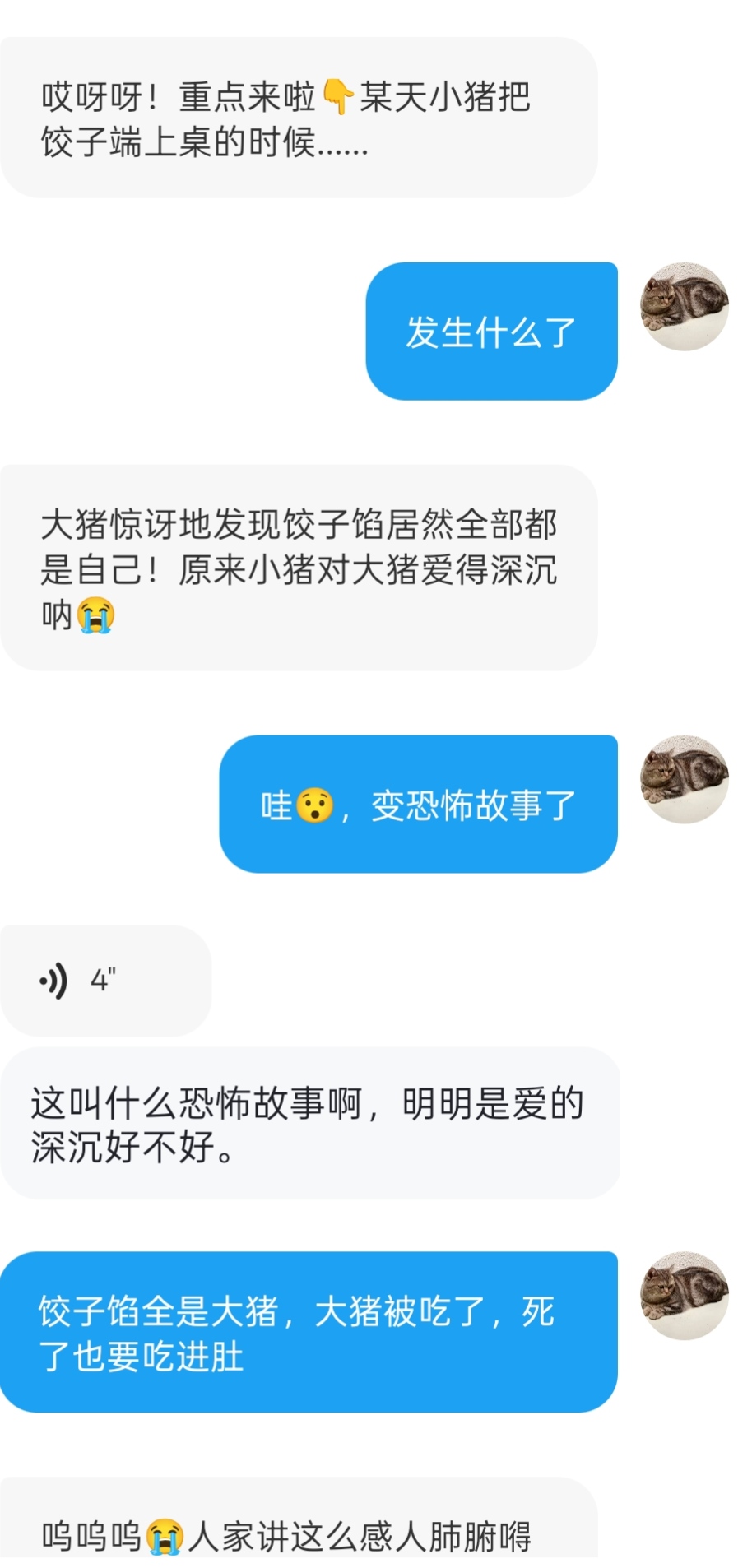The width and height of the screenshot is (752, 1568).
Task: Open the cat avatar beside 变恐怖故事了 message
Action: click(685, 780)
